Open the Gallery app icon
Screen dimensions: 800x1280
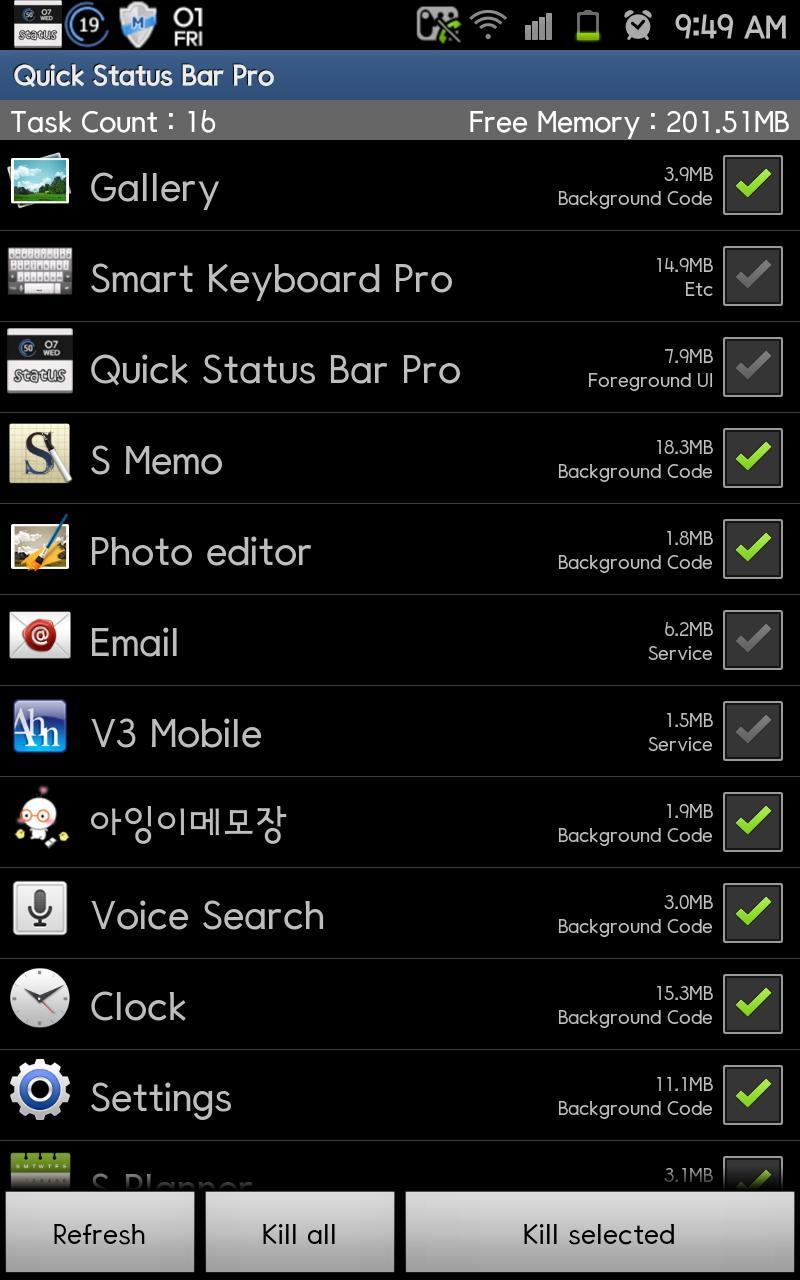click(40, 184)
